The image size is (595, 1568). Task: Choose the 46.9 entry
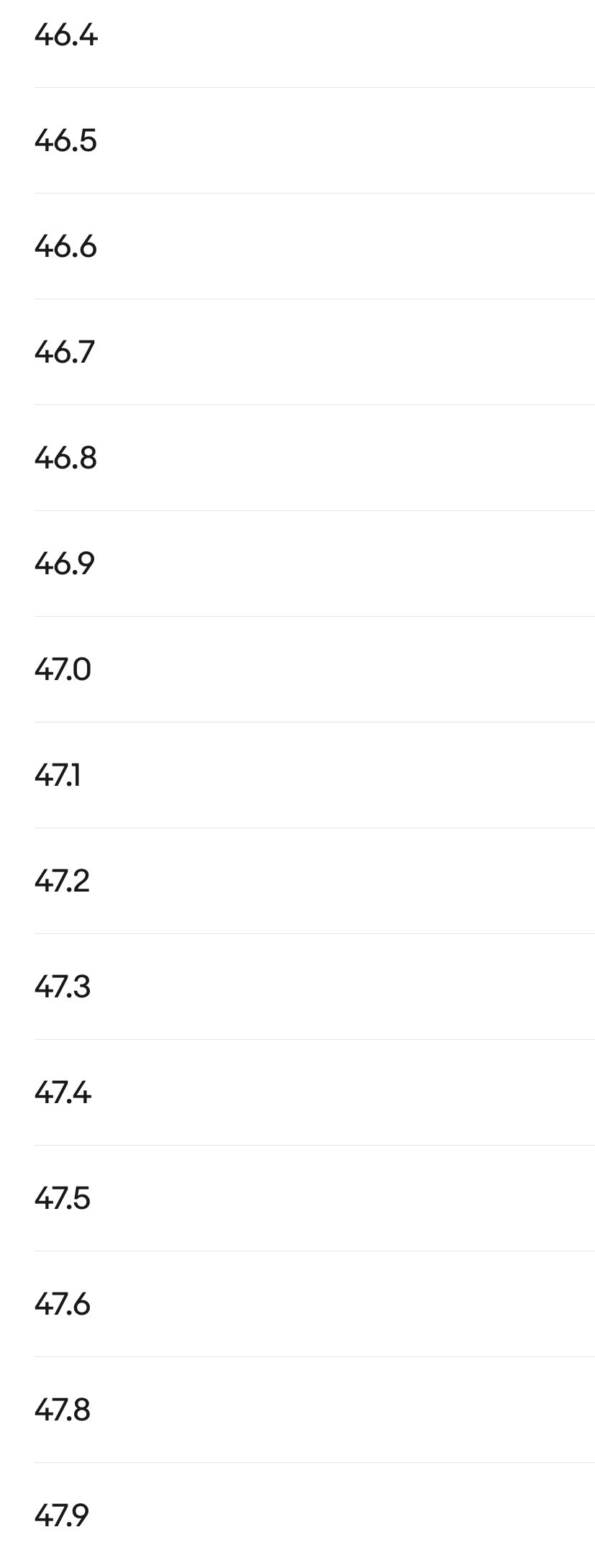[65, 564]
